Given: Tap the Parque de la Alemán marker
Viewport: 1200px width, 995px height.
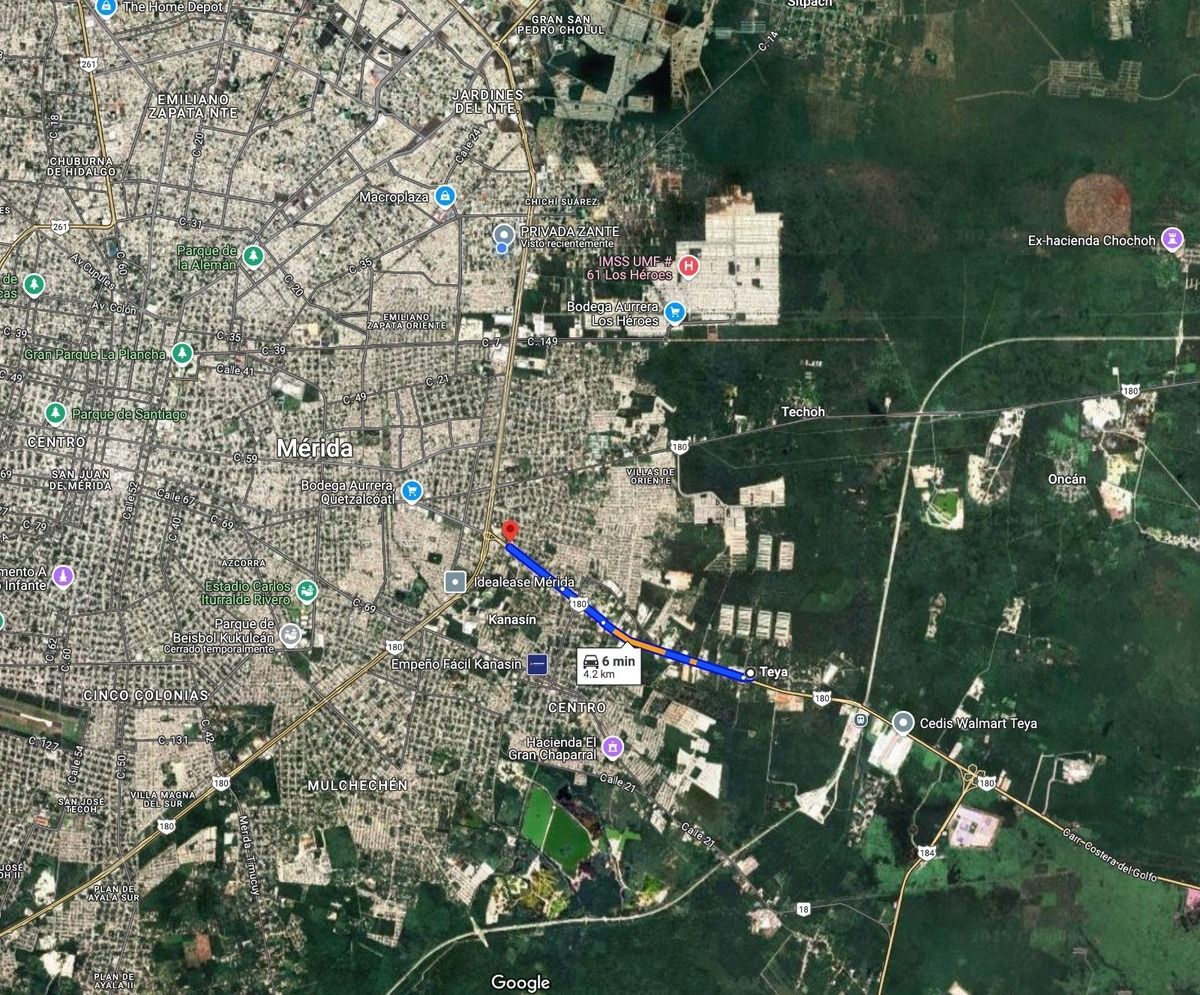Looking at the screenshot, I should [x=253, y=257].
